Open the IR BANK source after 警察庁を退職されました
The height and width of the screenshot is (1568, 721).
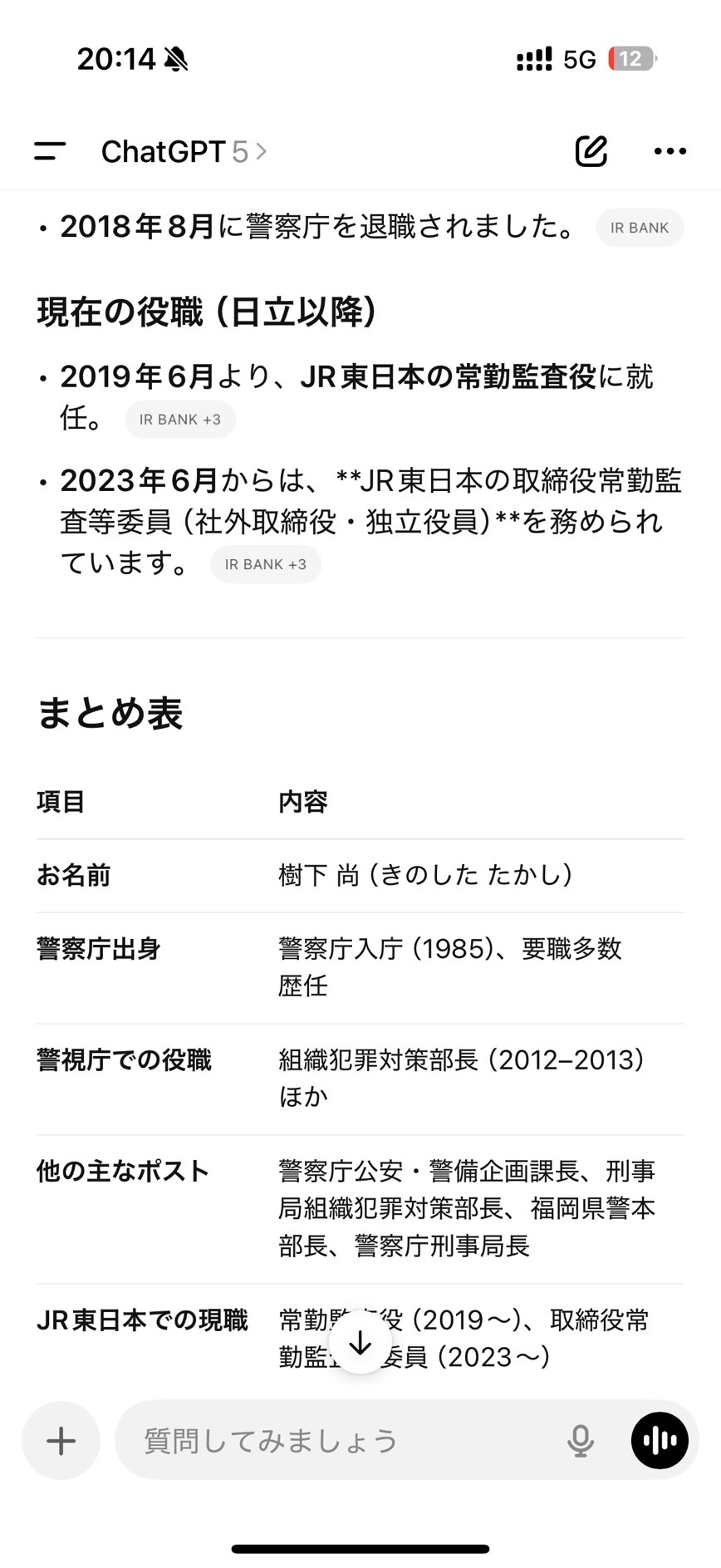point(640,228)
